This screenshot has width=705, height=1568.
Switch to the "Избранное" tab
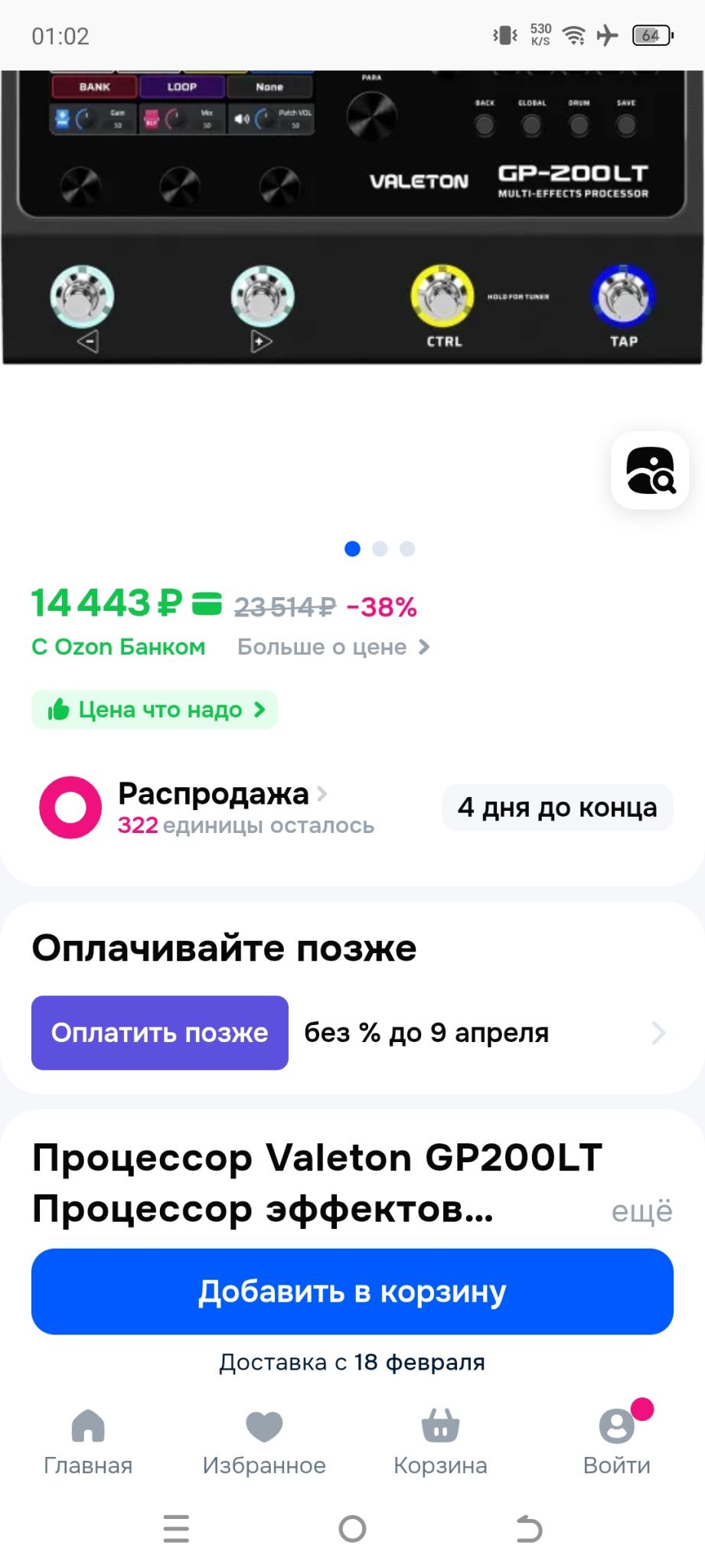(264, 1442)
